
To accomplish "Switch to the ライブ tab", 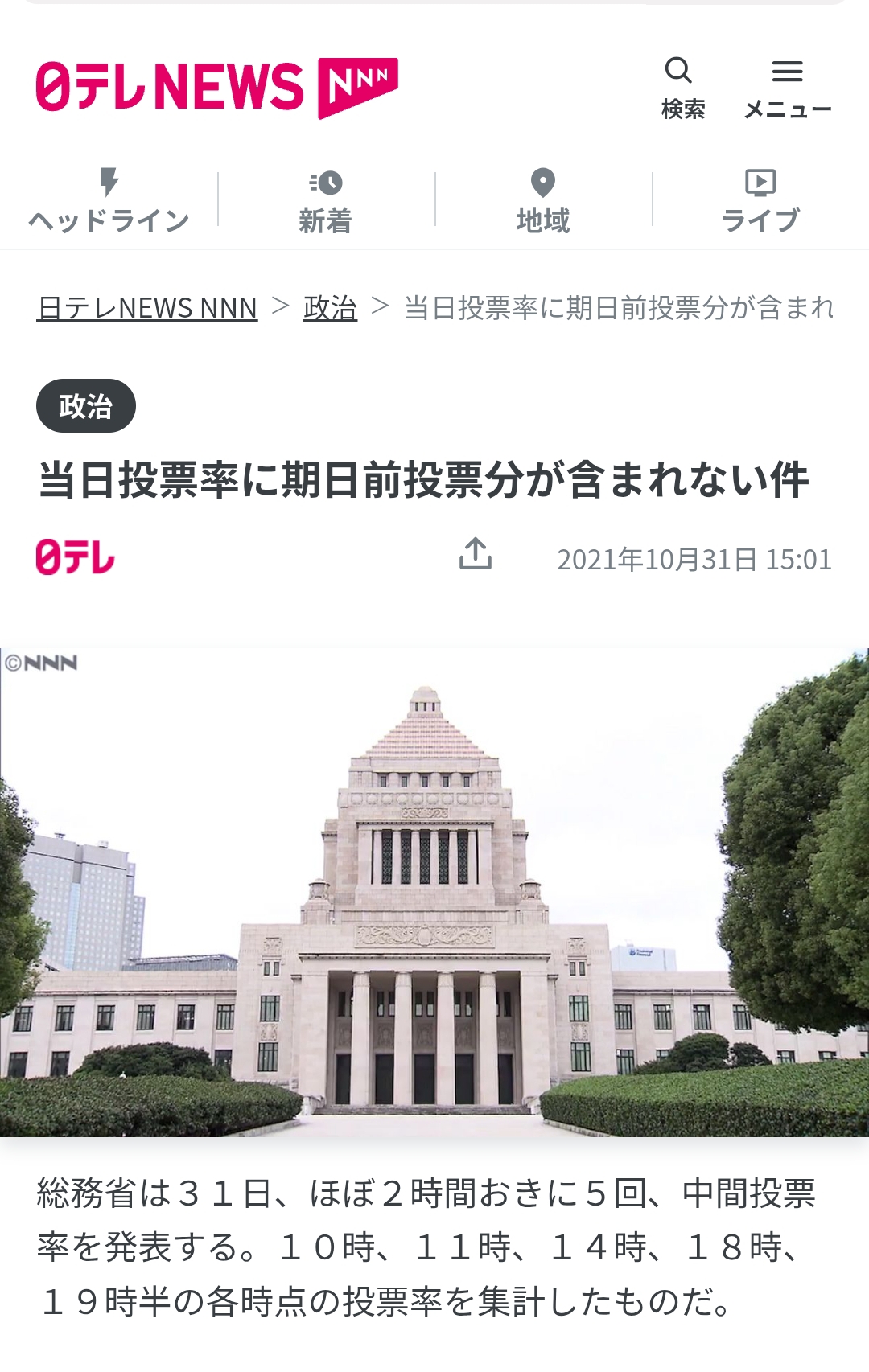I will pyautogui.click(x=760, y=200).
